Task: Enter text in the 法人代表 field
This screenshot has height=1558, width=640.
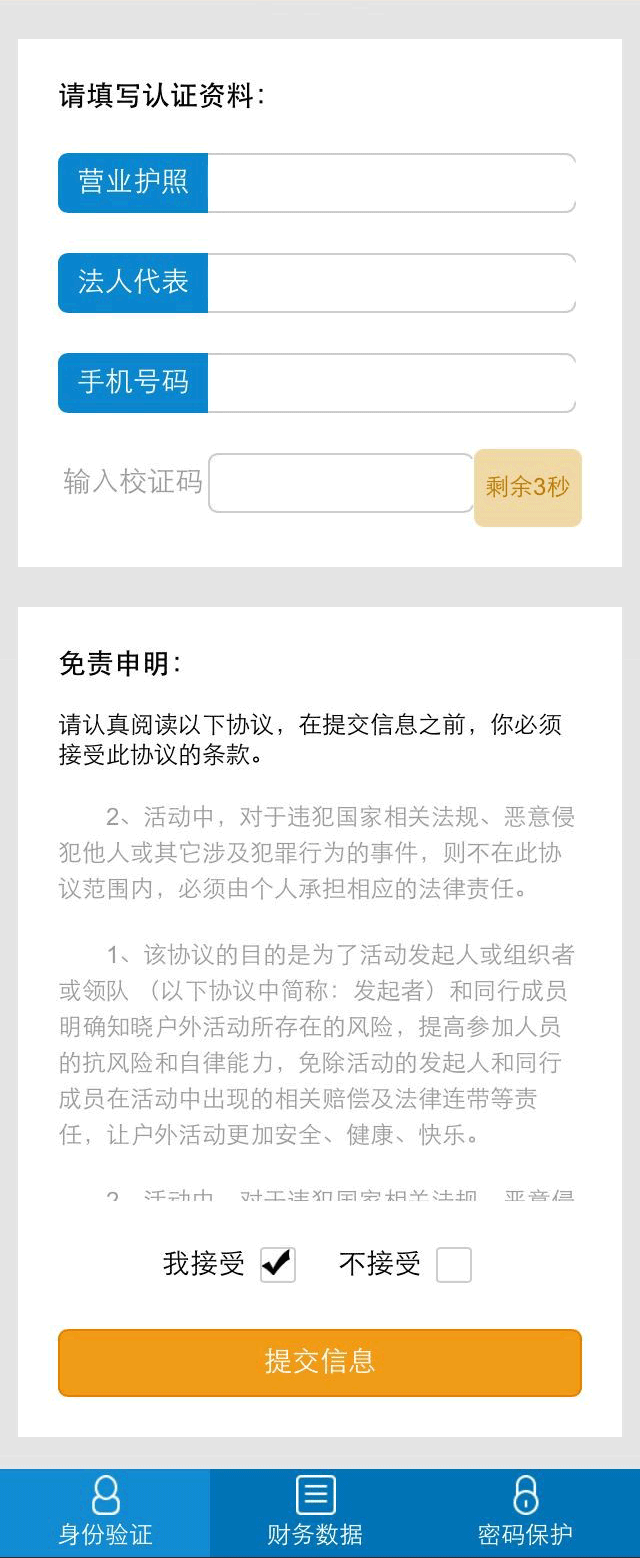Action: click(x=390, y=283)
